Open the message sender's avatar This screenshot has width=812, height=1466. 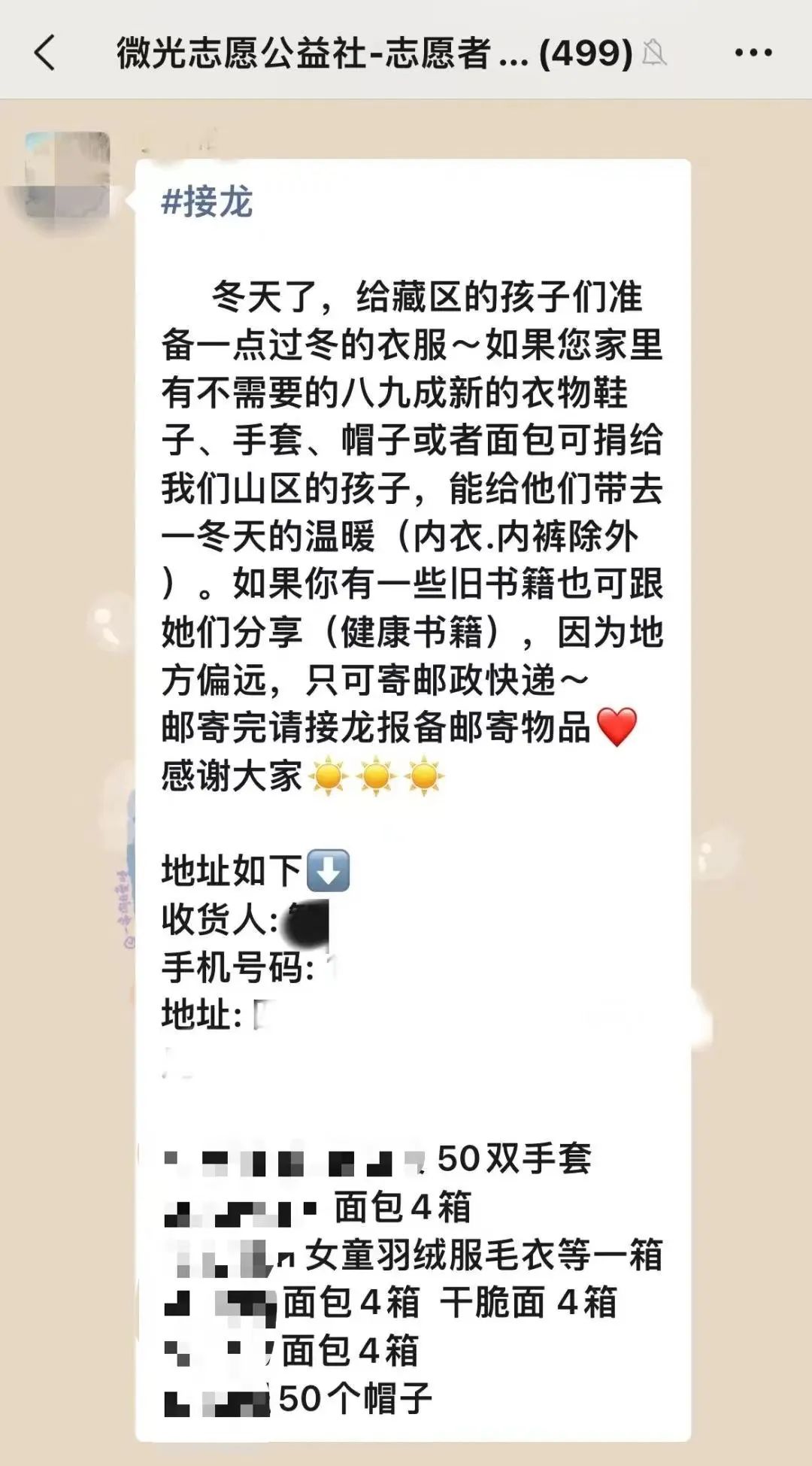point(68,175)
